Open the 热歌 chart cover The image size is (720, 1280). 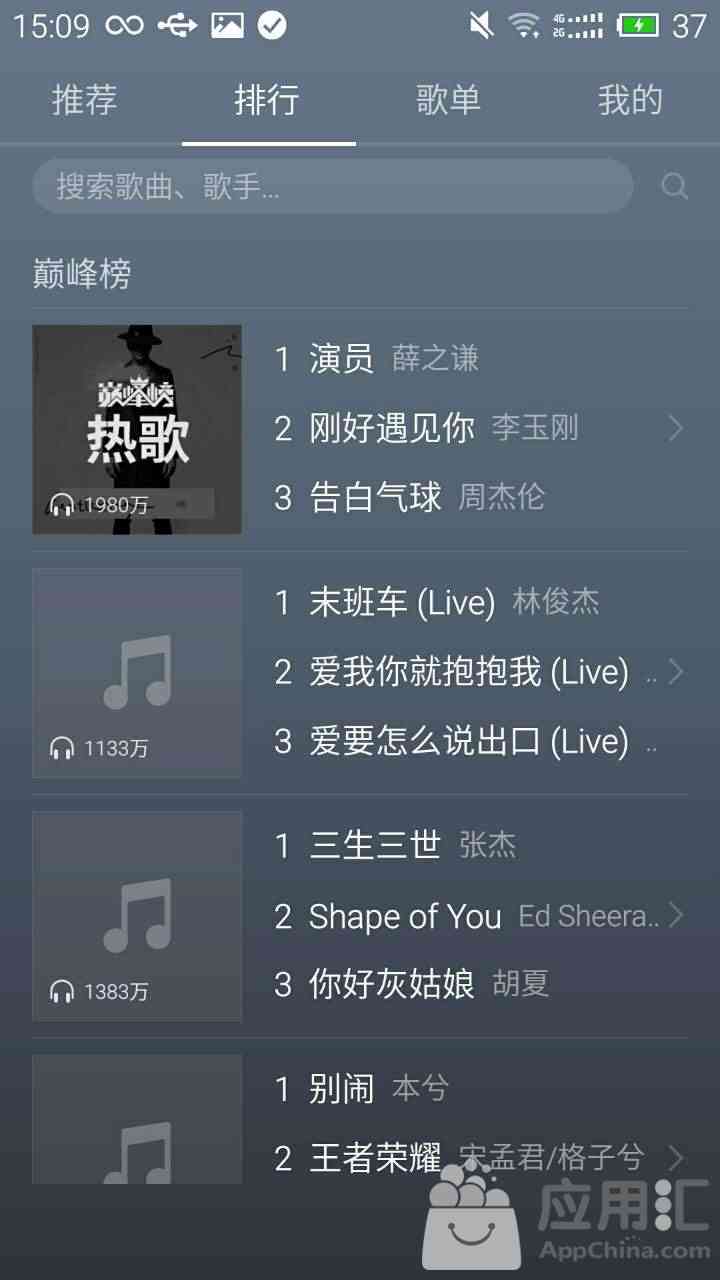point(137,429)
